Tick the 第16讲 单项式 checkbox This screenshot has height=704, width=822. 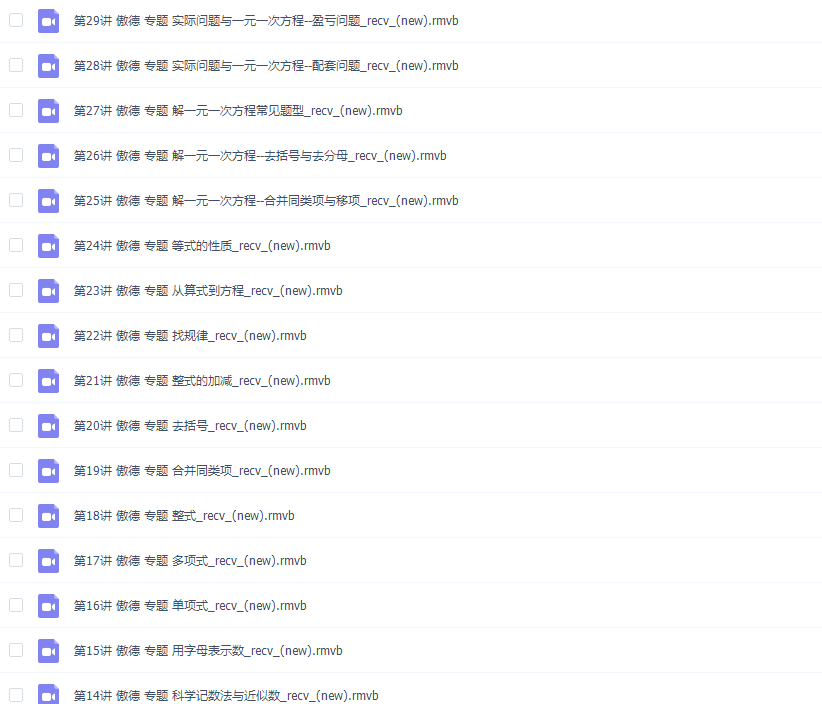tap(16, 605)
